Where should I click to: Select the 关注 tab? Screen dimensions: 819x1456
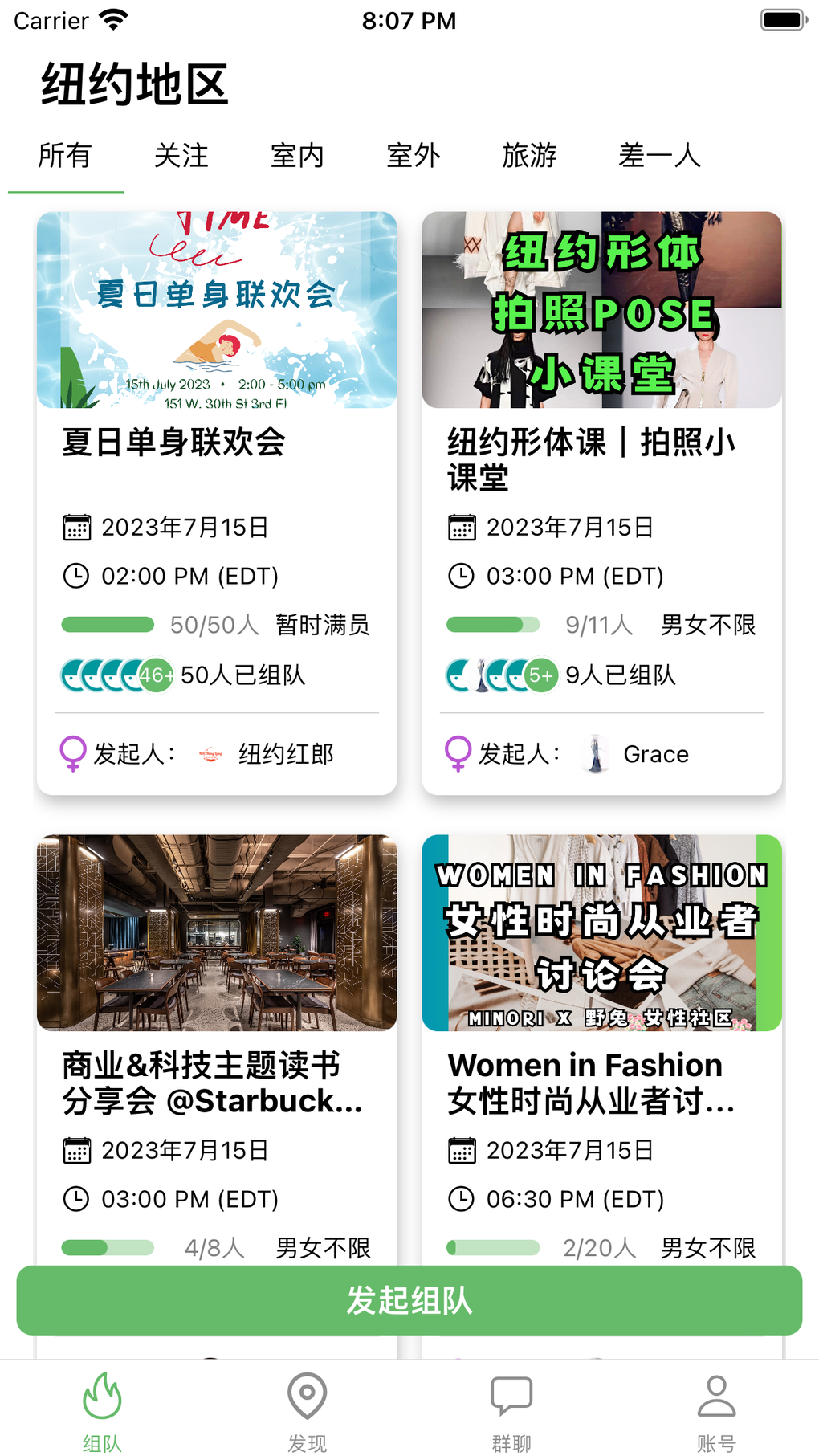tap(181, 156)
